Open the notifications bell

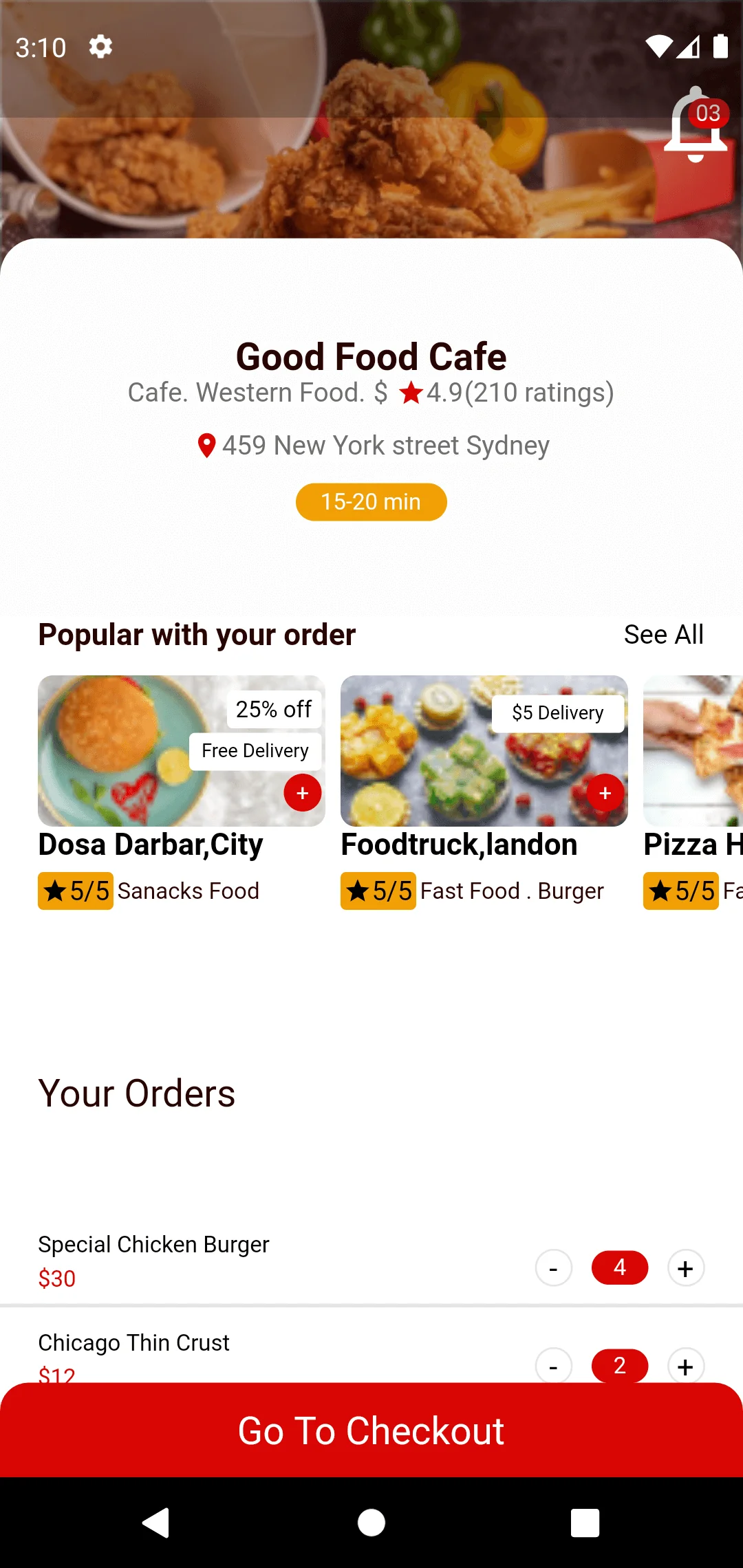pos(696,126)
